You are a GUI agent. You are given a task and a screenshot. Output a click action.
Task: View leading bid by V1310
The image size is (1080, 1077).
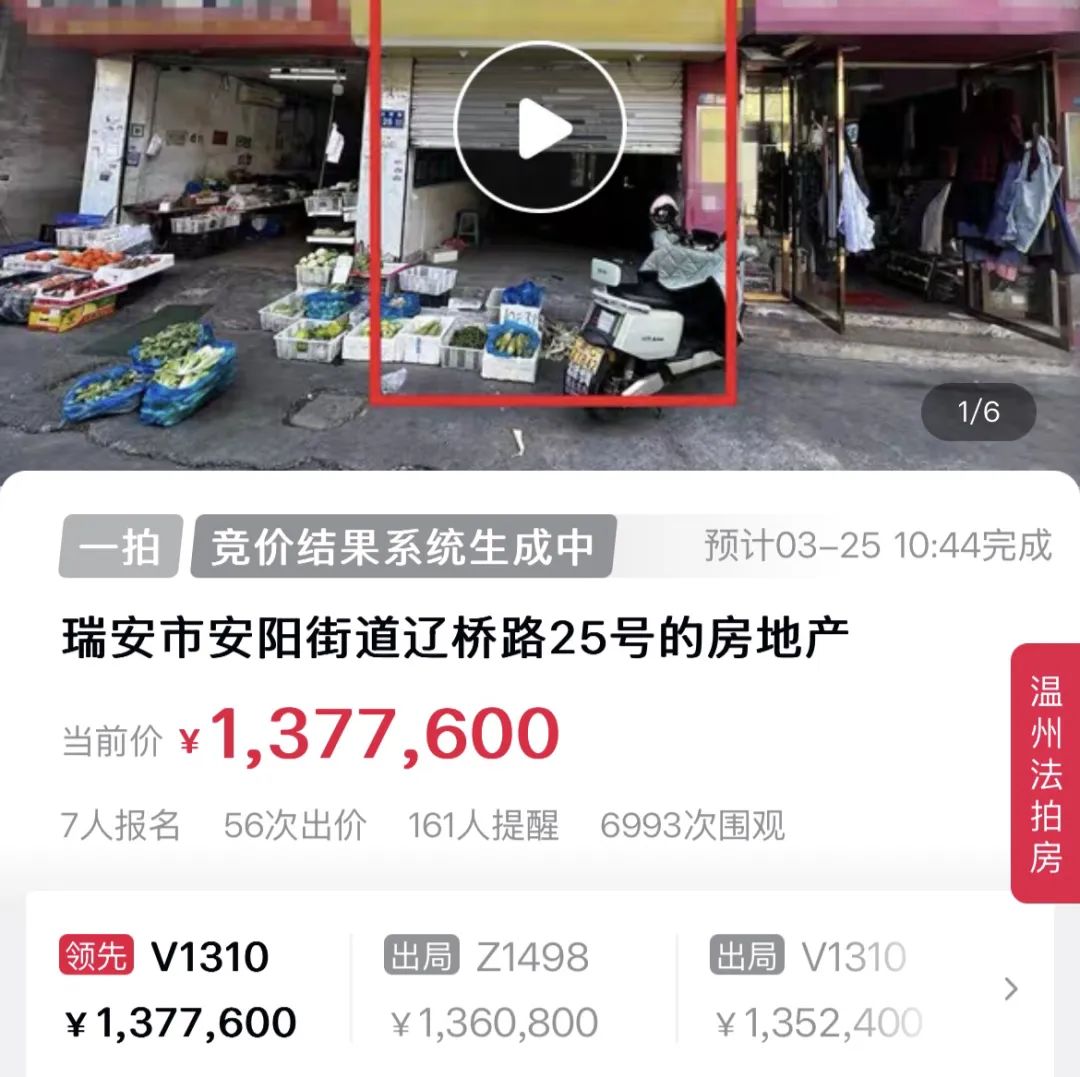point(180,989)
